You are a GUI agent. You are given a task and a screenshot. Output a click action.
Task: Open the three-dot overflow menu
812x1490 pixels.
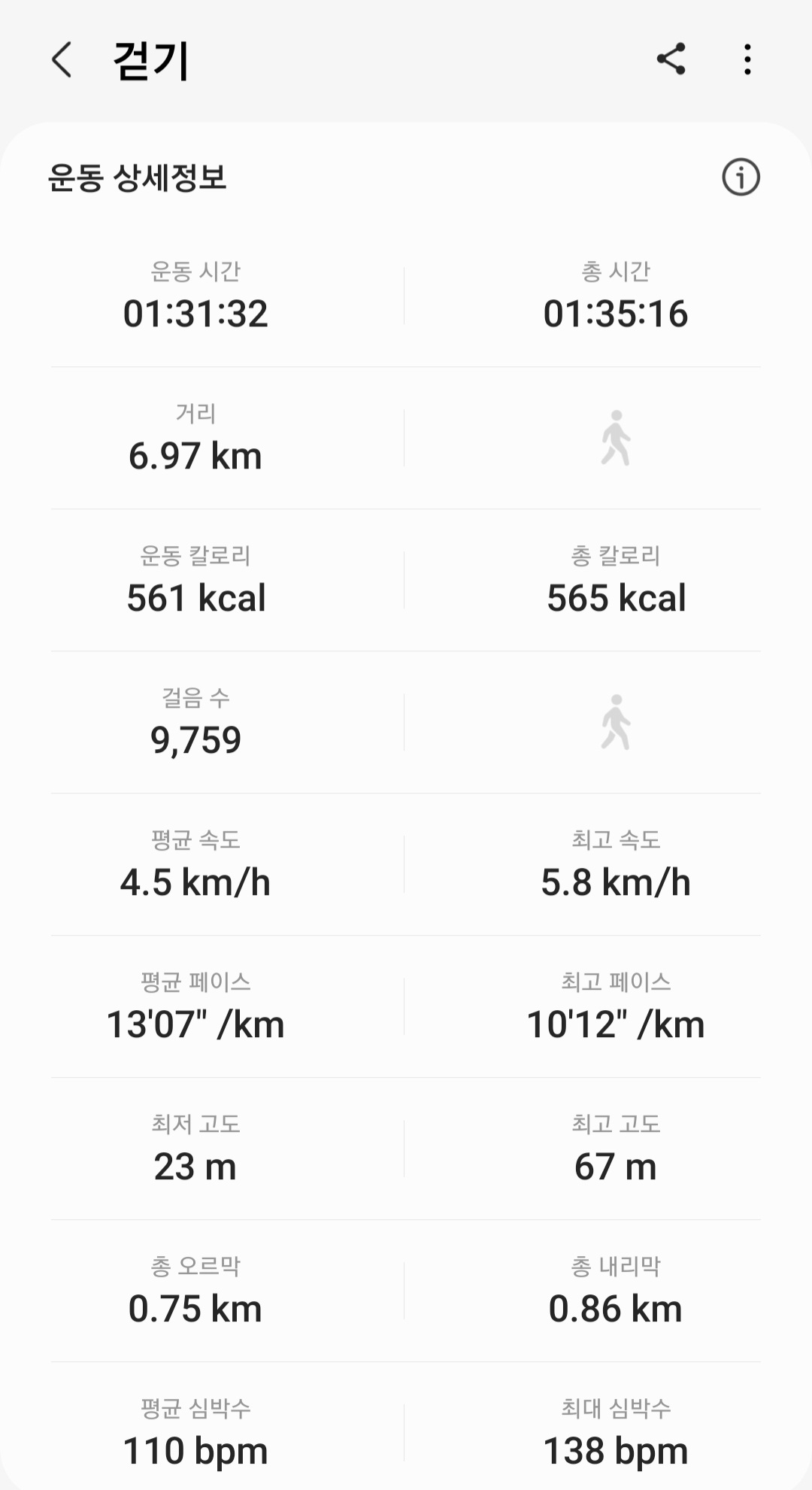(747, 59)
